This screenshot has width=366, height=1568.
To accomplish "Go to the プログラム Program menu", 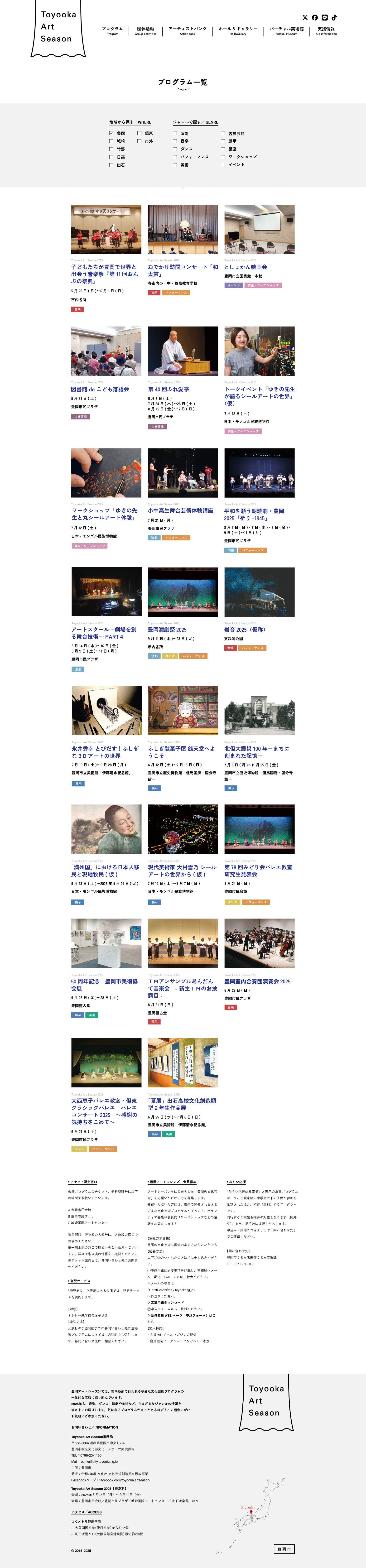I will pyautogui.click(x=112, y=30).
